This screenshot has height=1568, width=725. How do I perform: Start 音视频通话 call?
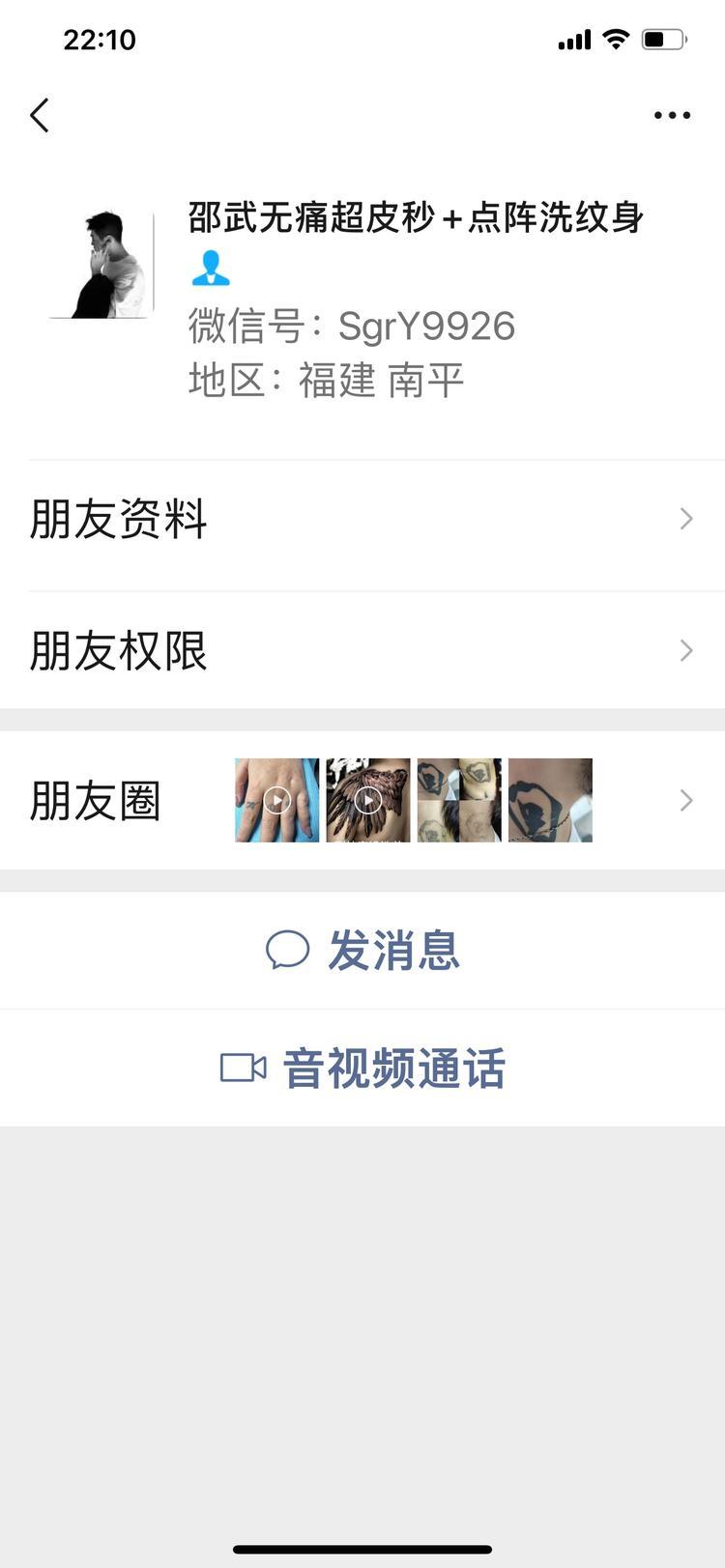(x=362, y=1069)
